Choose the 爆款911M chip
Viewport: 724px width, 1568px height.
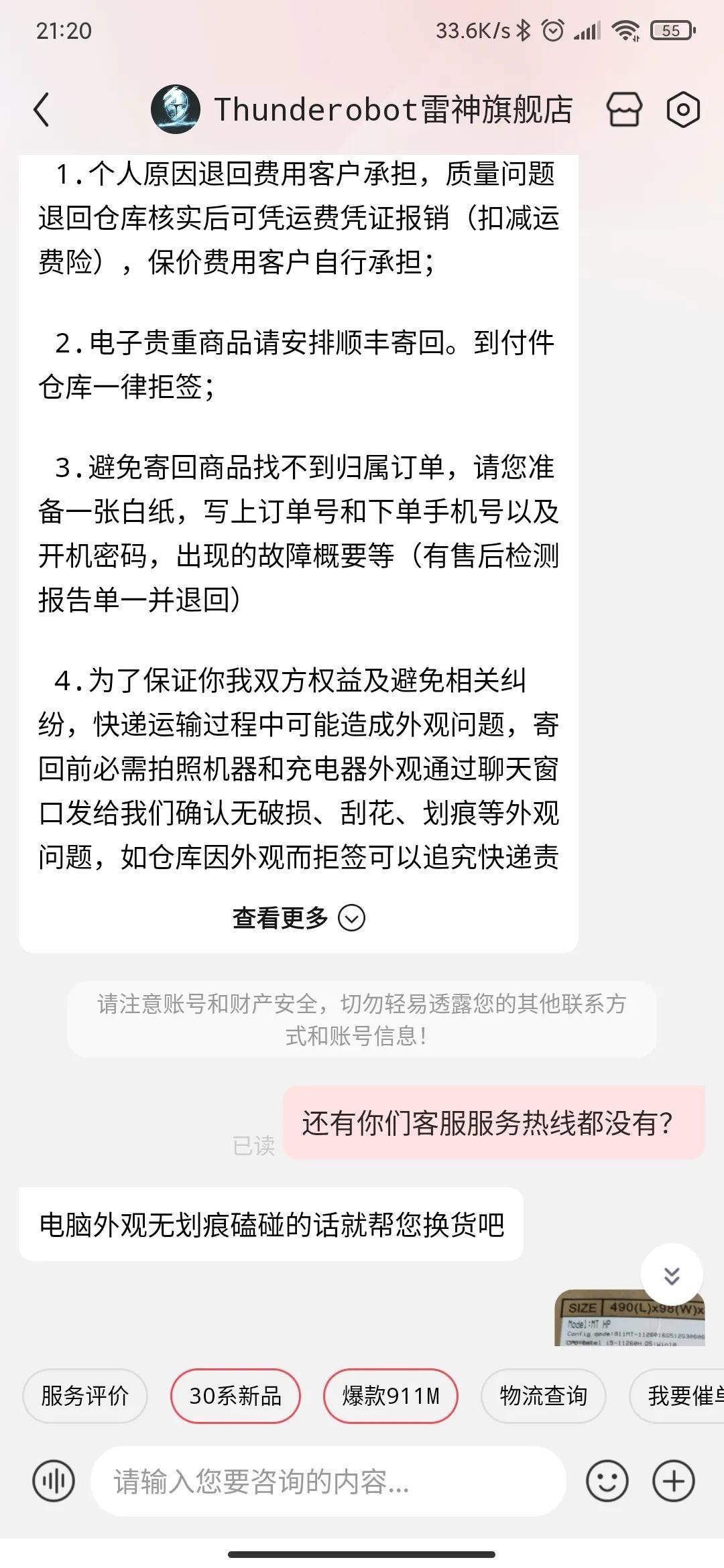tap(391, 1396)
